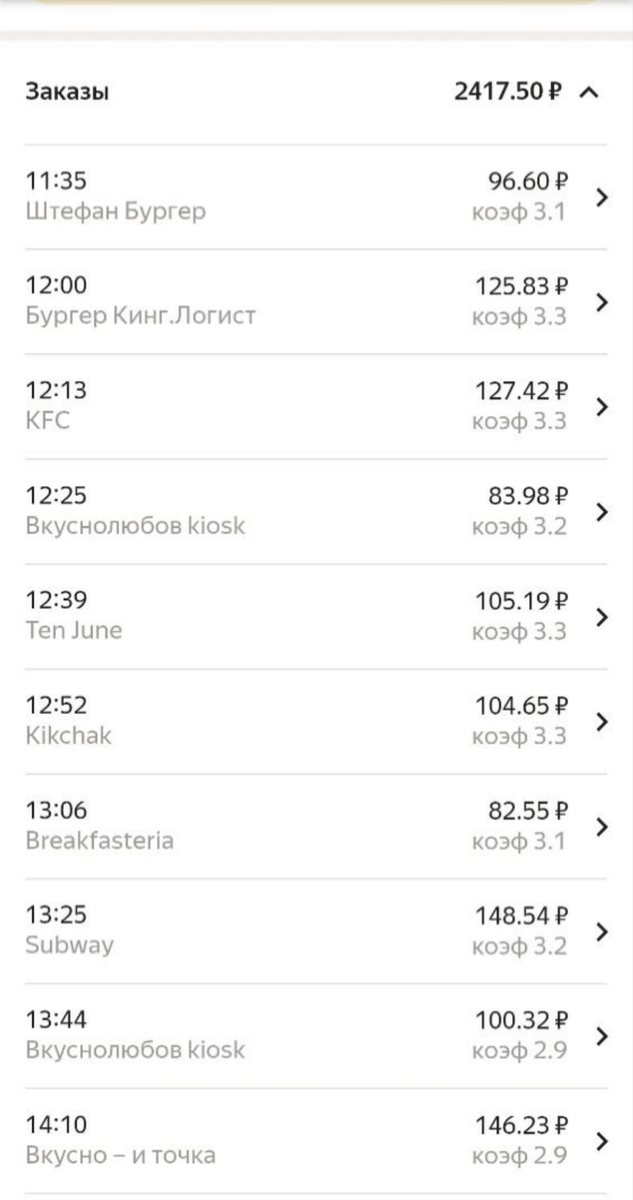The image size is (633, 1200).
Task: View the 12:00 Бургер Кинг.Логист order
Action: coord(315,301)
